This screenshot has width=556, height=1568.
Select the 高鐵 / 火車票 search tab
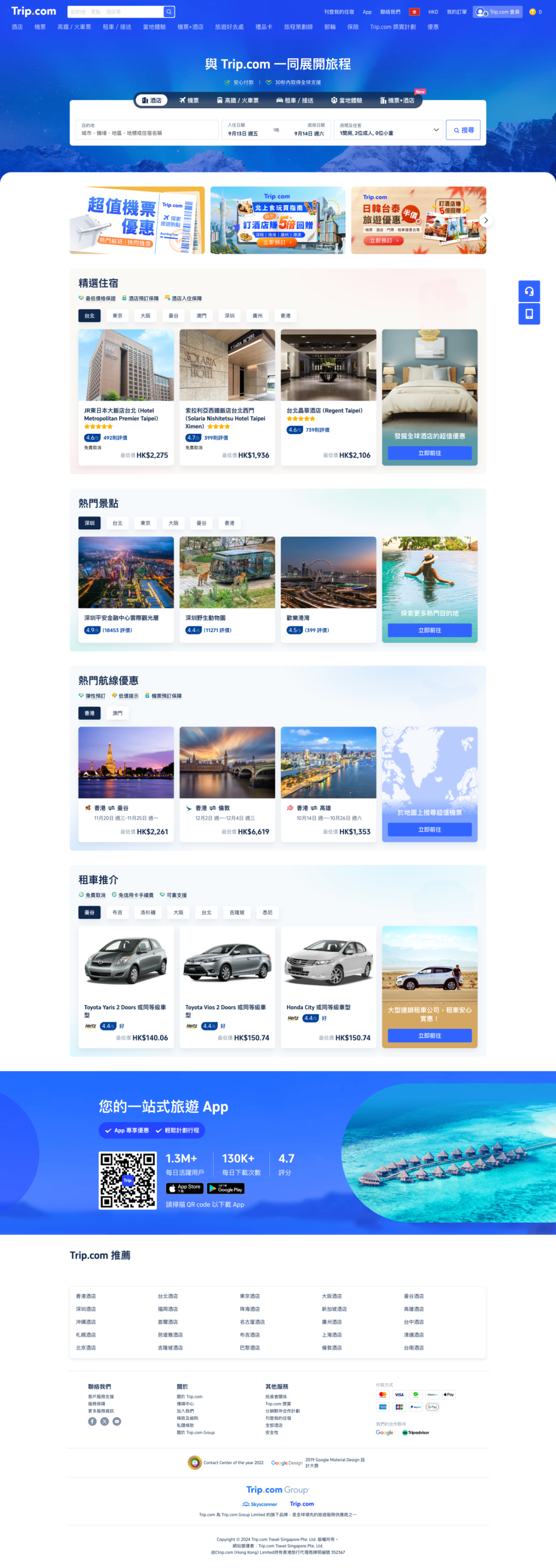238,100
